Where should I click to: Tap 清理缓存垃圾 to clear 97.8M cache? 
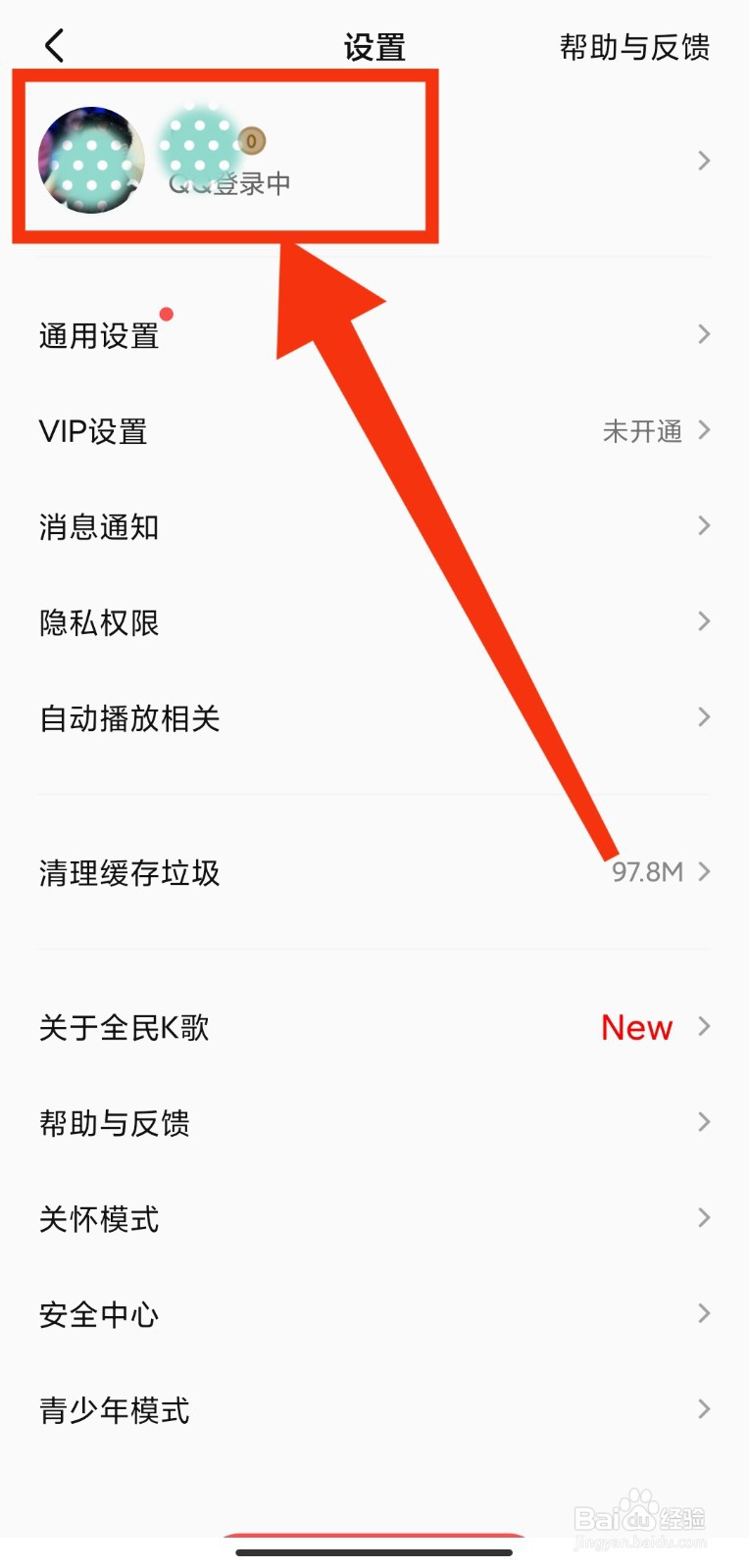click(x=373, y=872)
